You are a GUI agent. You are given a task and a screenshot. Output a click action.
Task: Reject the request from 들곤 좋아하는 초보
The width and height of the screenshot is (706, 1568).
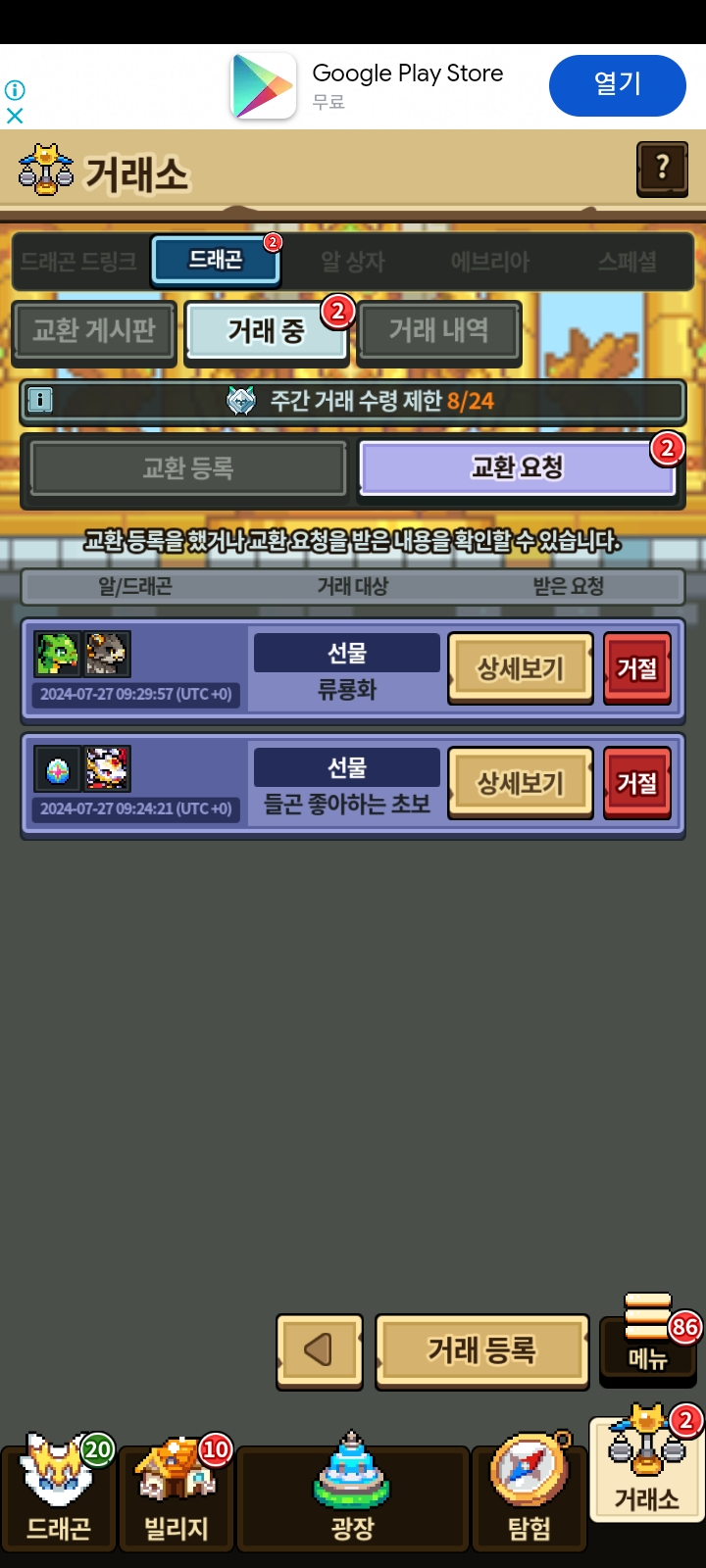click(637, 784)
